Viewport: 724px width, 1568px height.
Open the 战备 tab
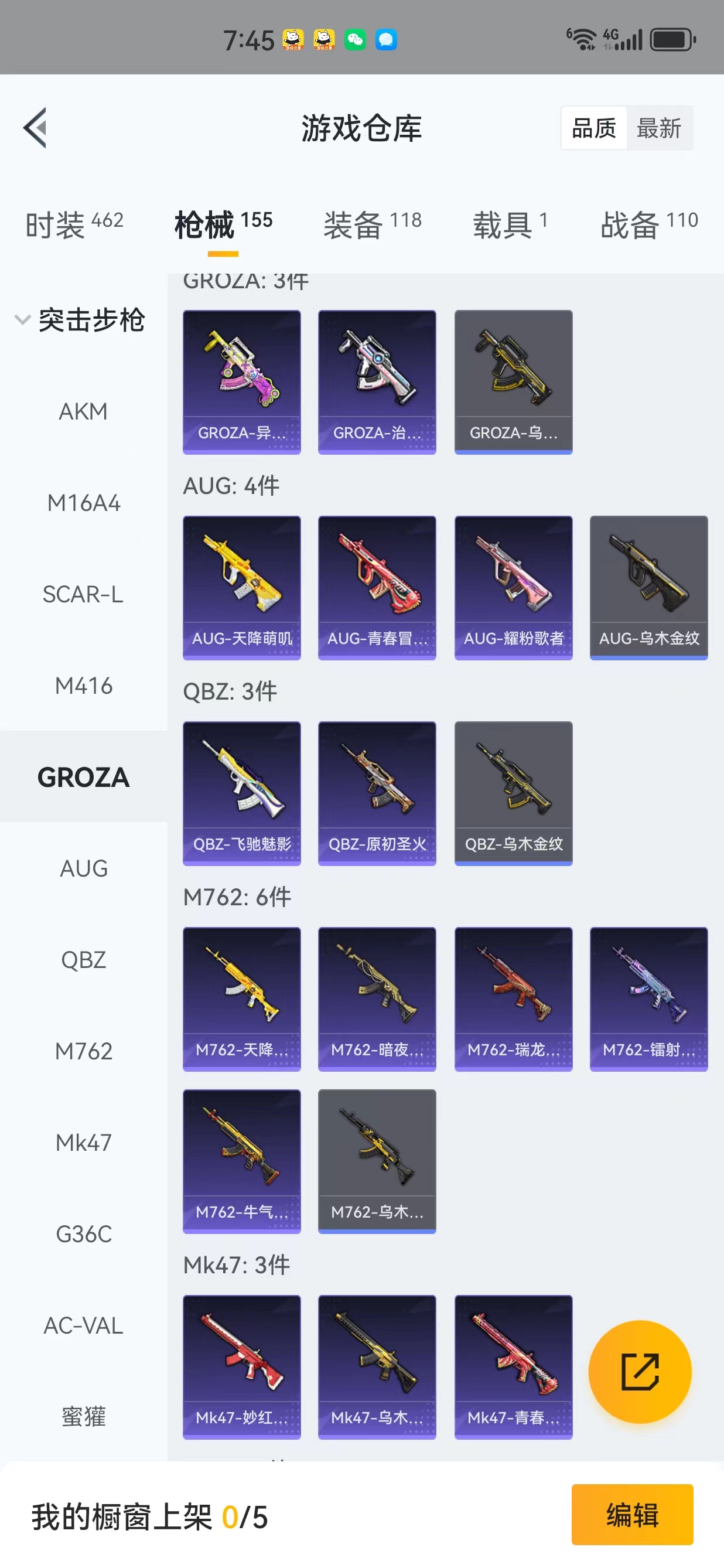click(649, 224)
